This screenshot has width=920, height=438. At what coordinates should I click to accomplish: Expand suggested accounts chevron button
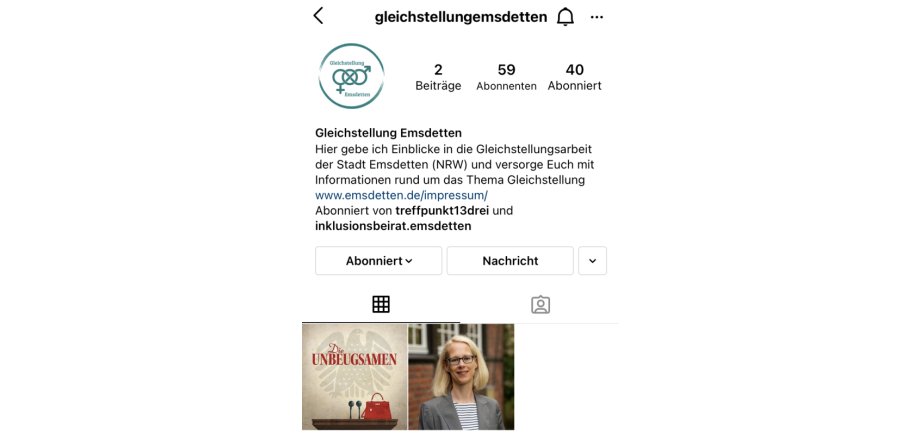[592, 261]
